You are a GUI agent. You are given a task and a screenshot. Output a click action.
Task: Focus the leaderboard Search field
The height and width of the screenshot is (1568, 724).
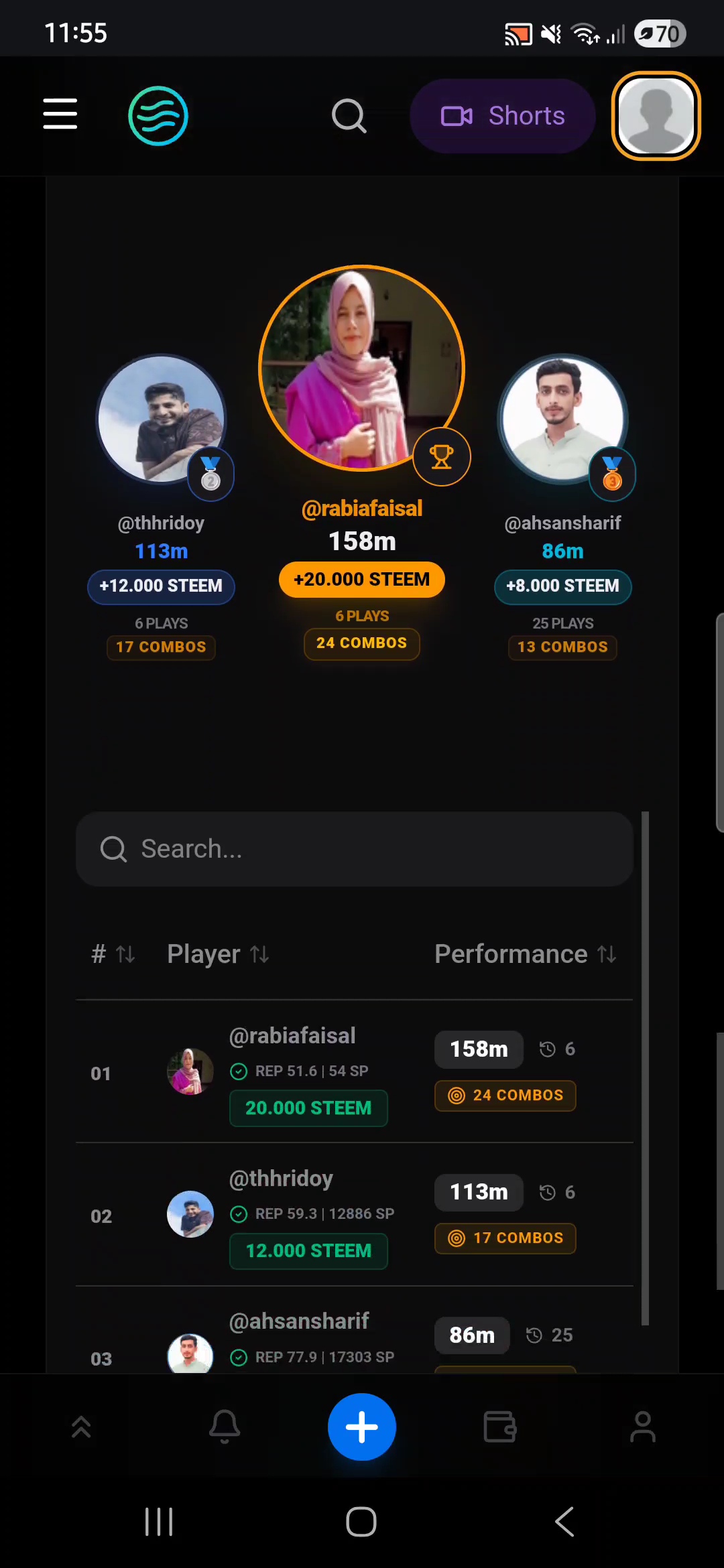tap(354, 849)
